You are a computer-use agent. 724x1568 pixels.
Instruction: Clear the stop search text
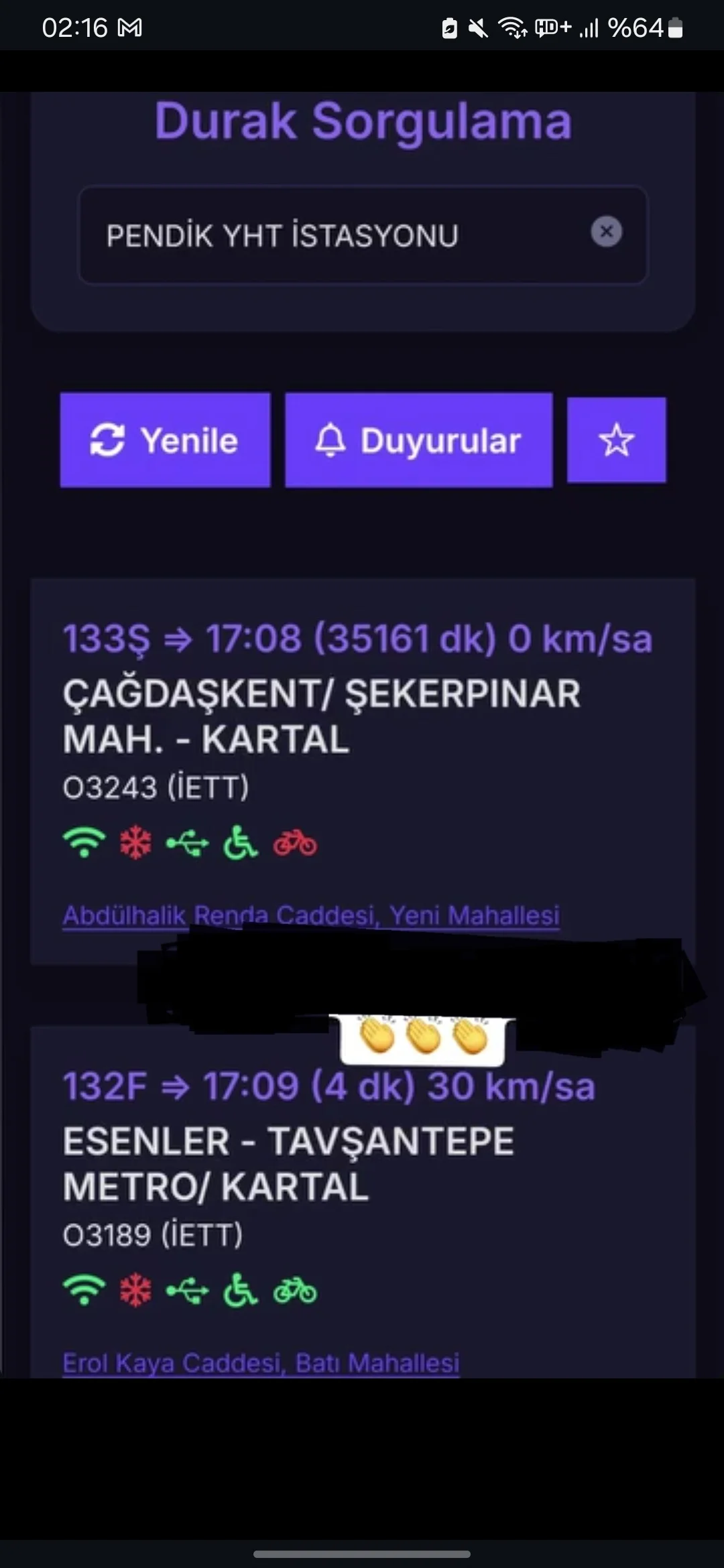pyautogui.click(x=606, y=232)
